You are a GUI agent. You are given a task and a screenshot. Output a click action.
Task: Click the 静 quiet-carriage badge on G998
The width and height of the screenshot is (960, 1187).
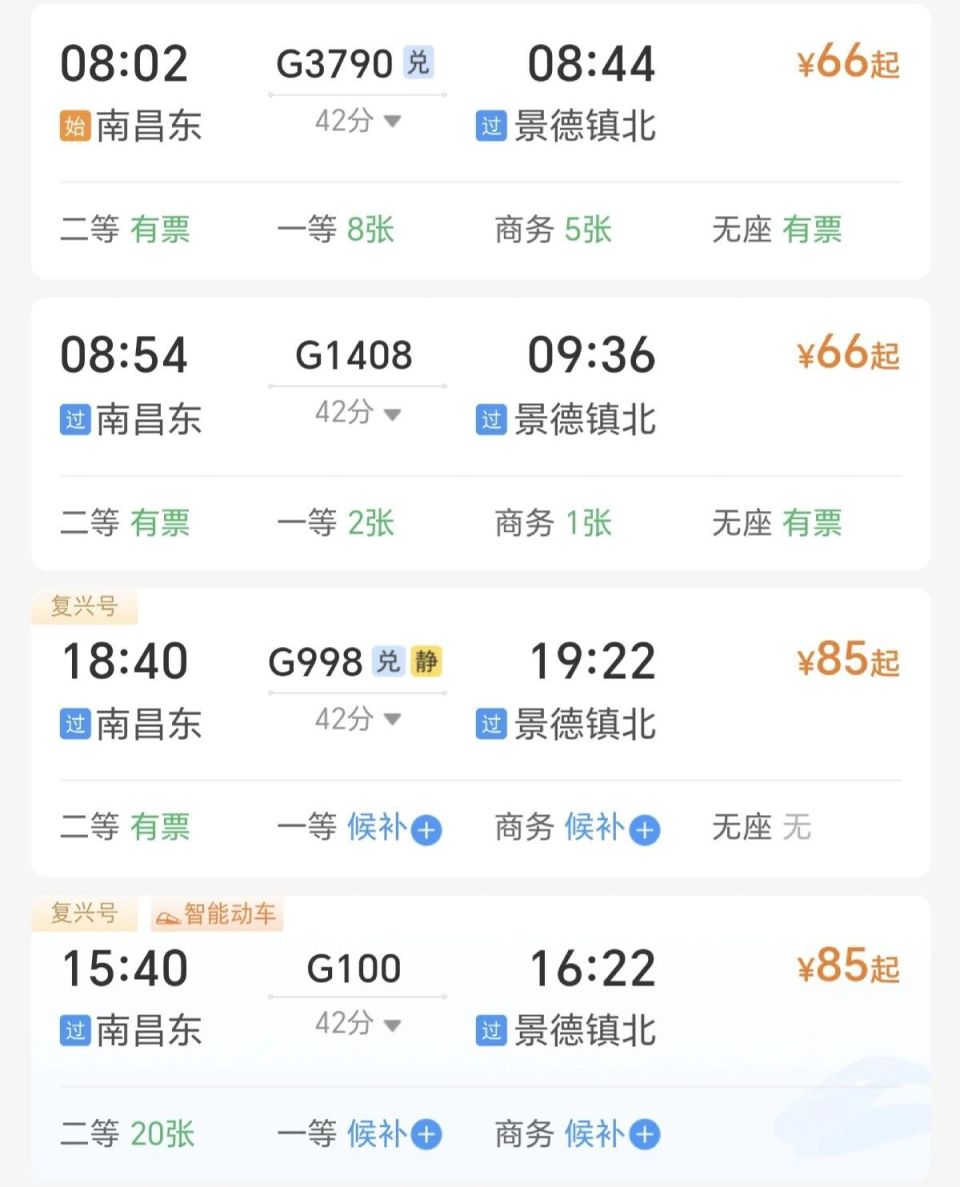[x=425, y=660]
